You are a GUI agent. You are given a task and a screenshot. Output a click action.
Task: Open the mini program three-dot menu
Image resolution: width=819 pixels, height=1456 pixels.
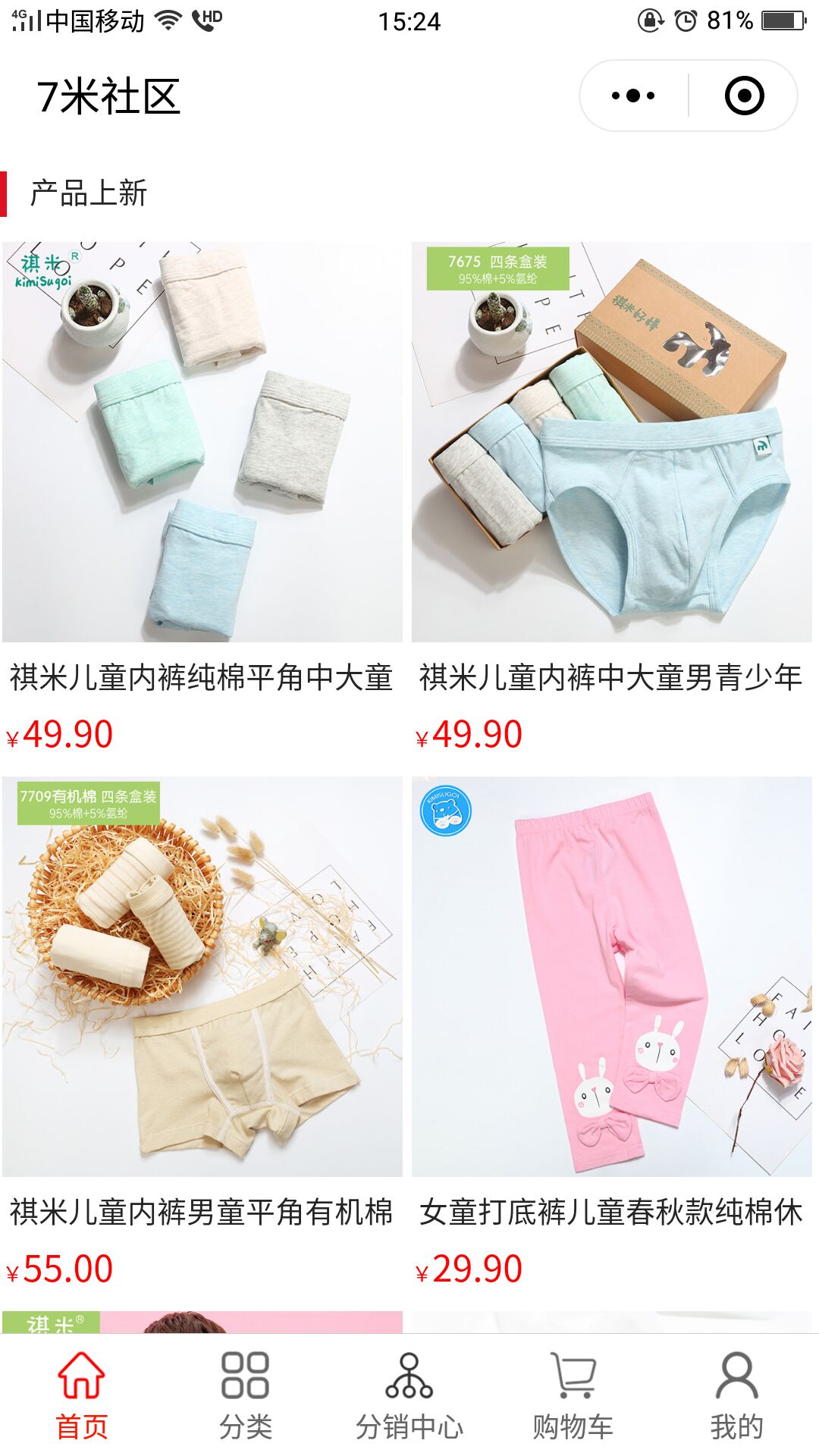[x=633, y=96]
